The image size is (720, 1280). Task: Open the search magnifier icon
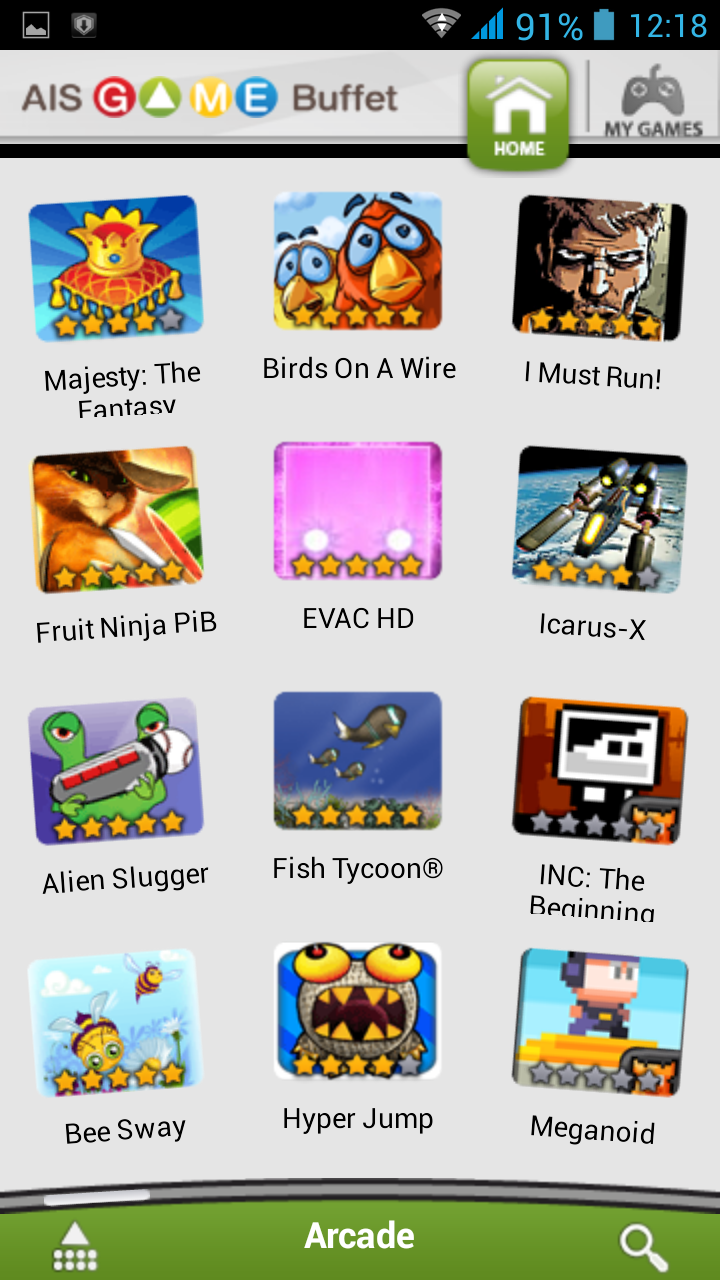click(x=643, y=1246)
